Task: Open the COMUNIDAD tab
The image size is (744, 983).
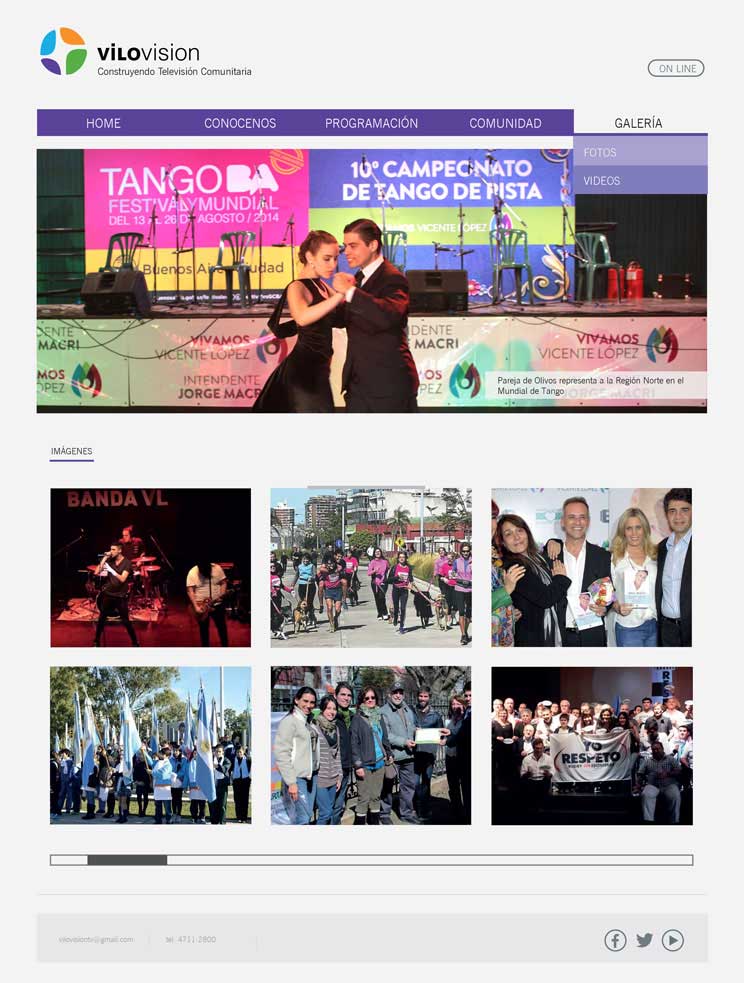Action: [x=505, y=123]
